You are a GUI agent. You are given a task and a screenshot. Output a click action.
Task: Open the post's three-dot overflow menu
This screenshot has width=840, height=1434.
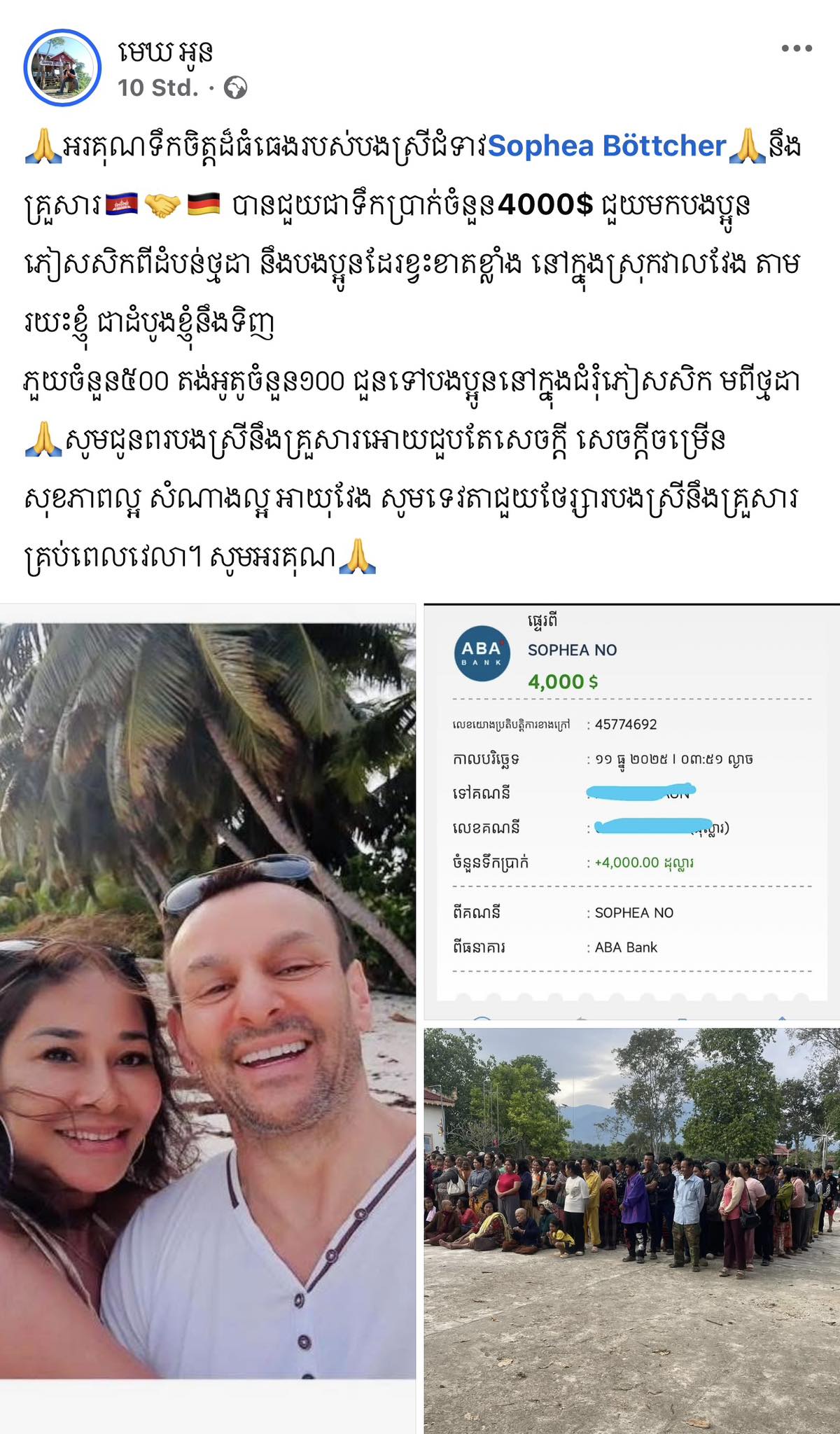click(x=797, y=48)
